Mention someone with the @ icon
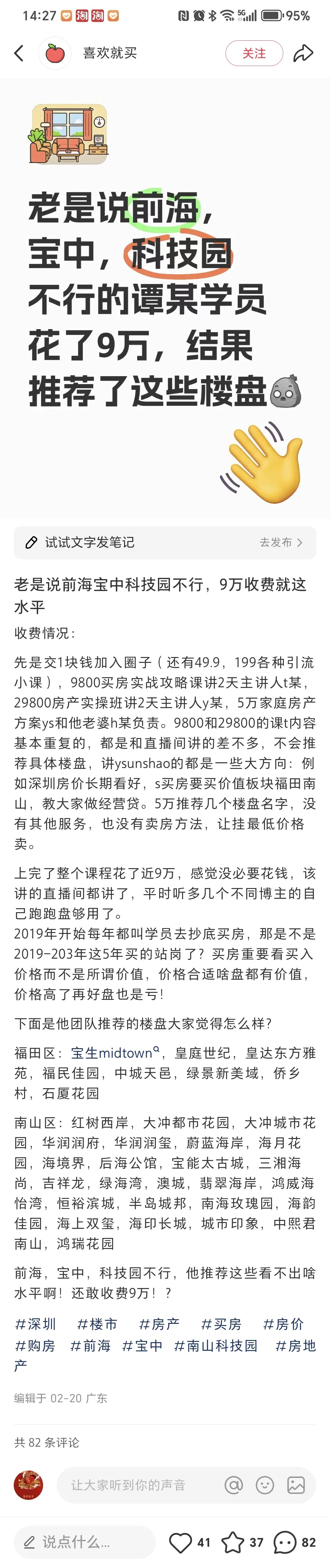330x1568 pixels. pyautogui.click(x=234, y=1485)
